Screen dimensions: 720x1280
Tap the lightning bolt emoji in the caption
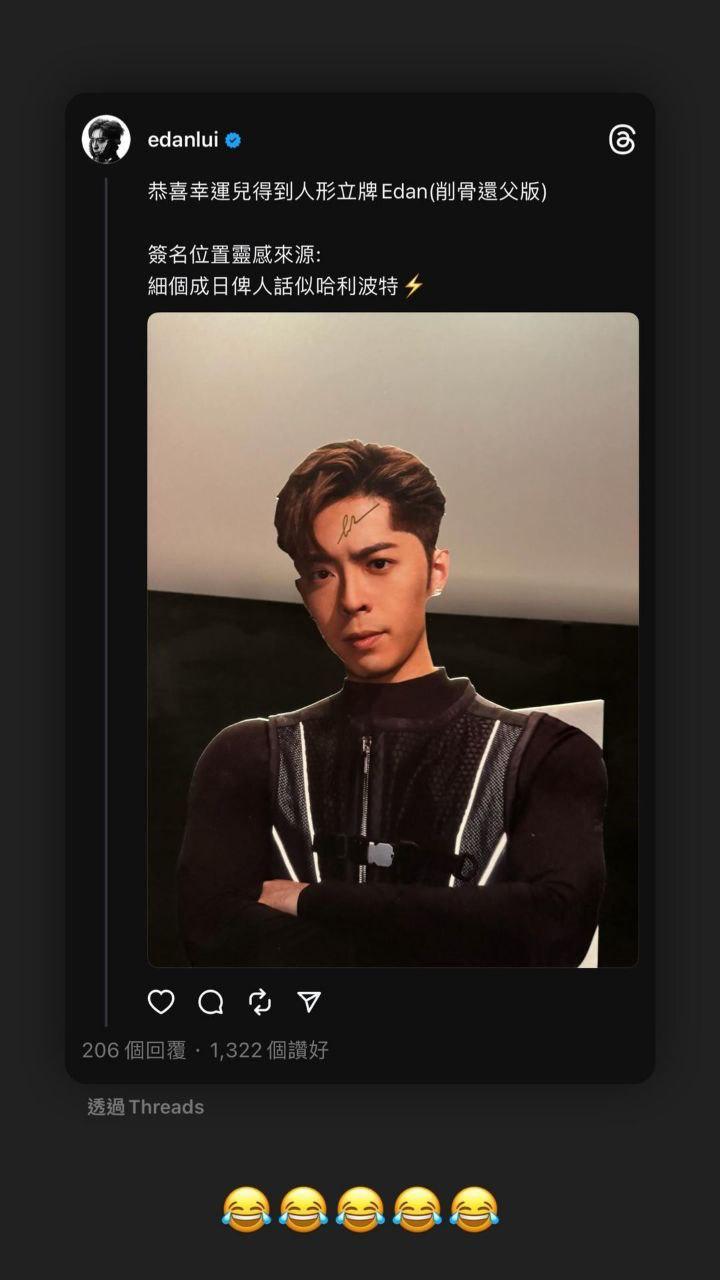pos(414,286)
